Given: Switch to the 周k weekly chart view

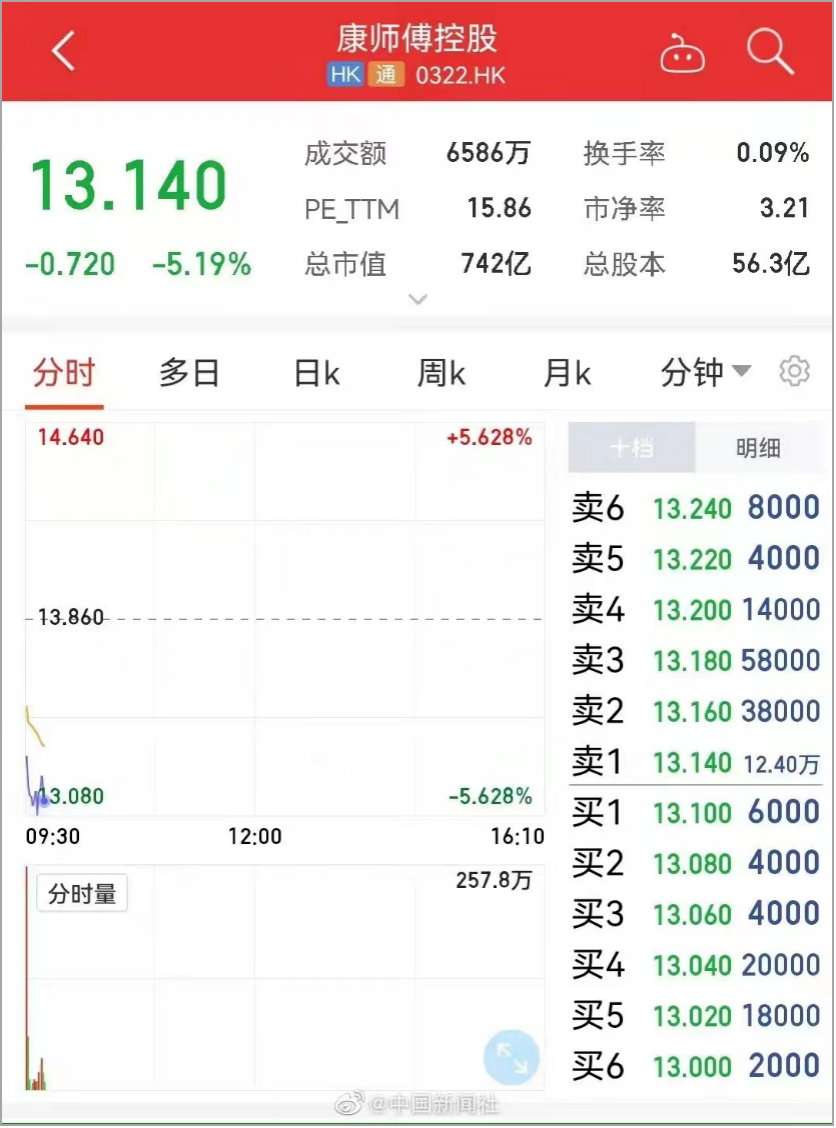Looking at the screenshot, I should tap(440, 371).
